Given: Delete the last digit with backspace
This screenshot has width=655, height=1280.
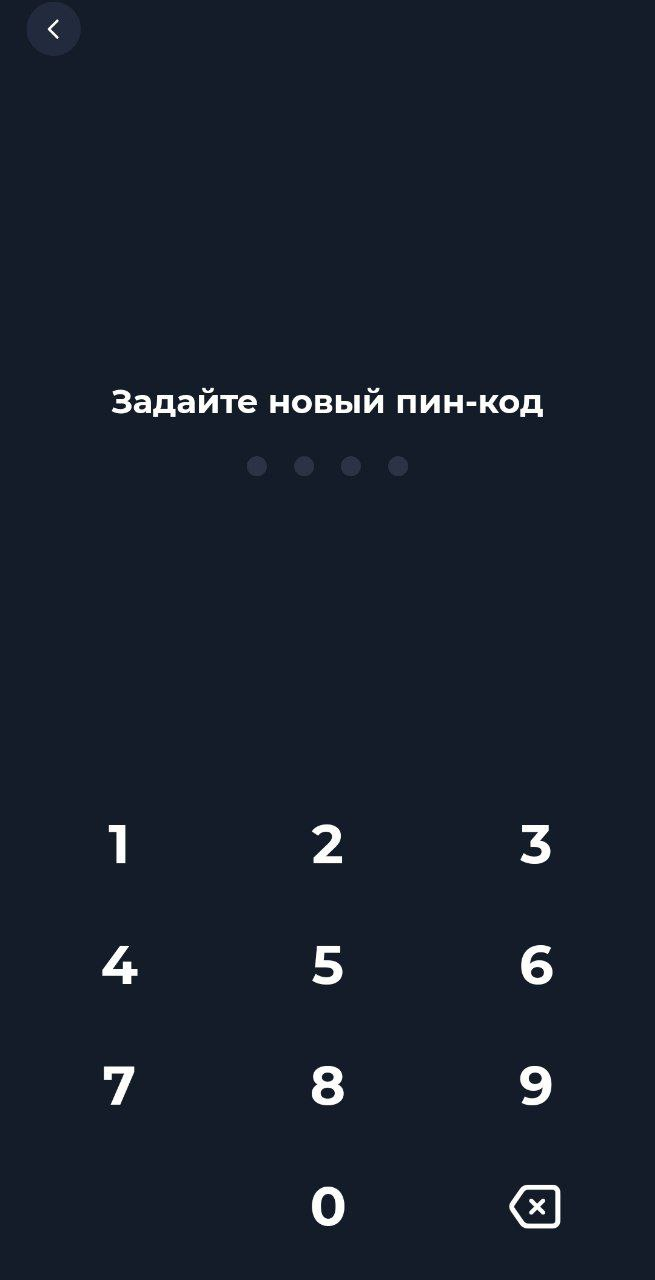Looking at the screenshot, I should (x=535, y=1207).
